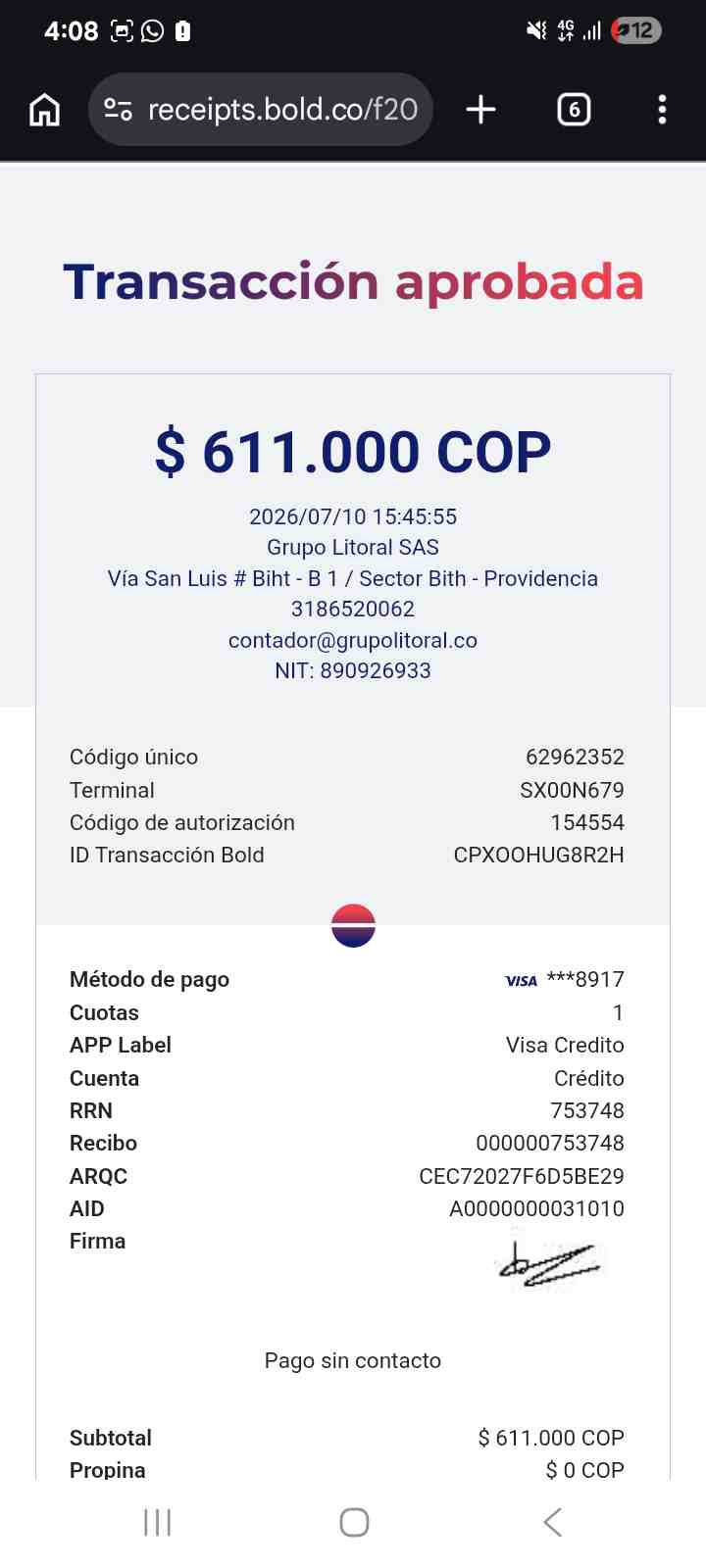
Task: Go to the browser home page
Action: pos(44,110)
